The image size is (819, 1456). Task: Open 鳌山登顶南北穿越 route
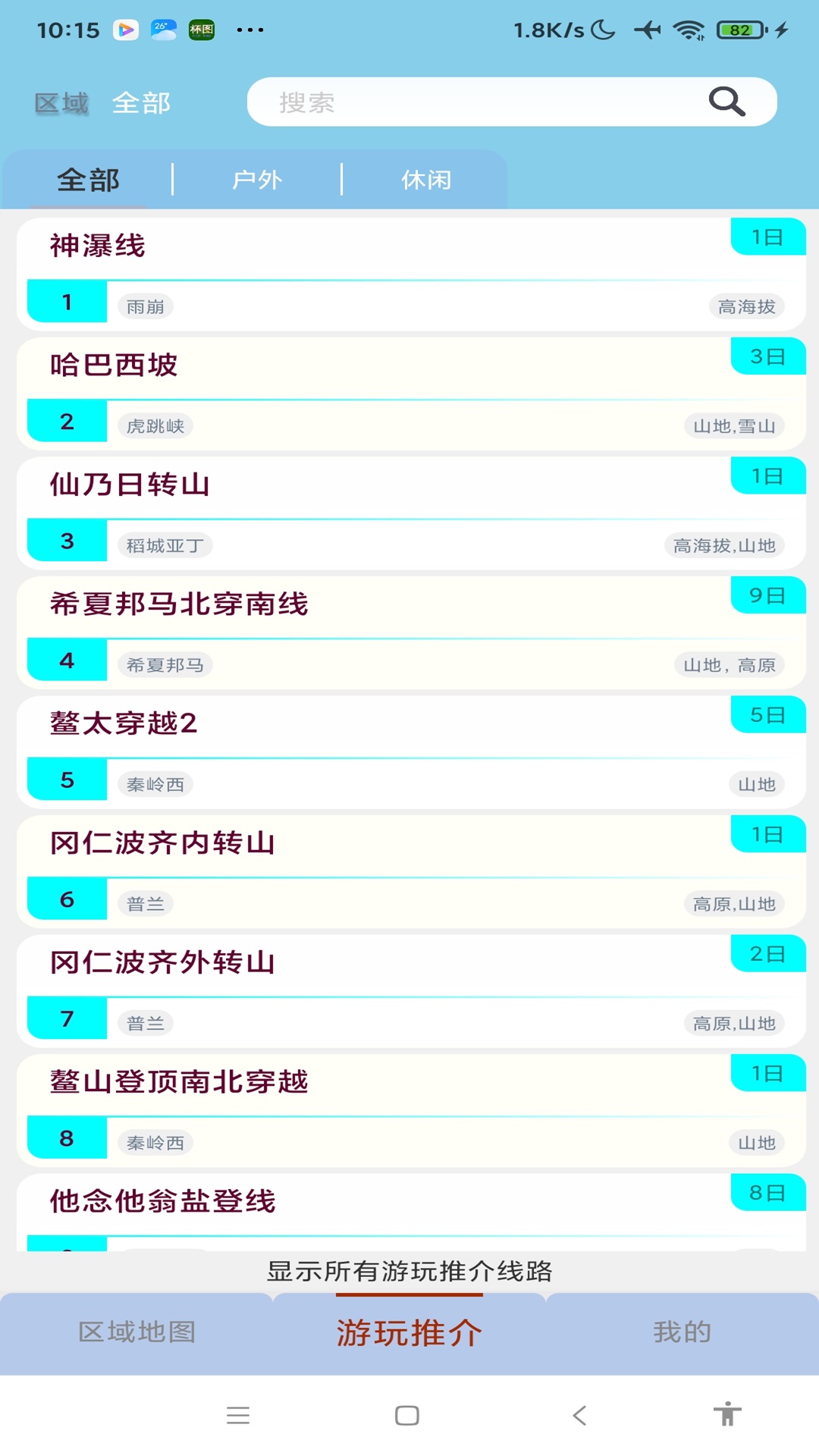(x=411, y=1111)
